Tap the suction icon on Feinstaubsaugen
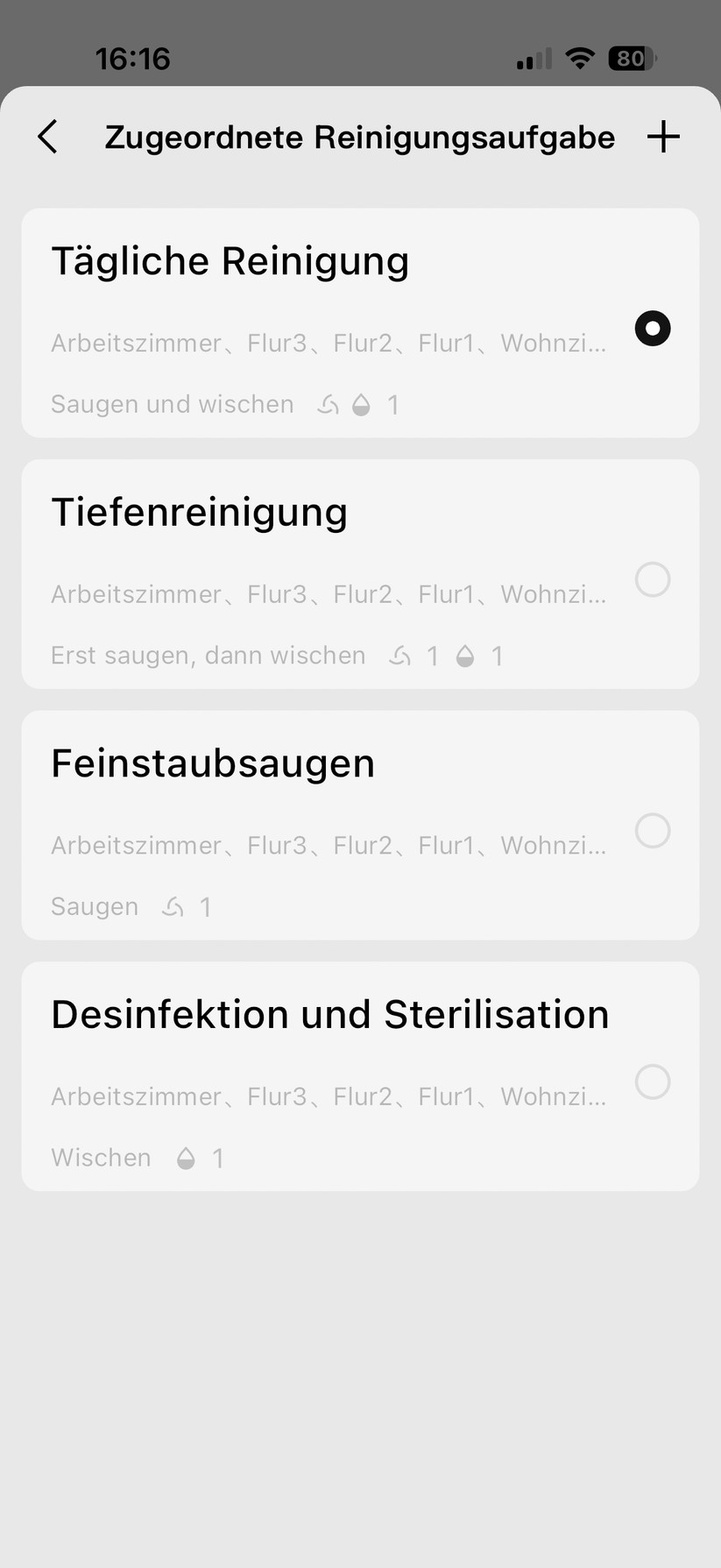The image size is (721, 1568). tap(173, 906)
